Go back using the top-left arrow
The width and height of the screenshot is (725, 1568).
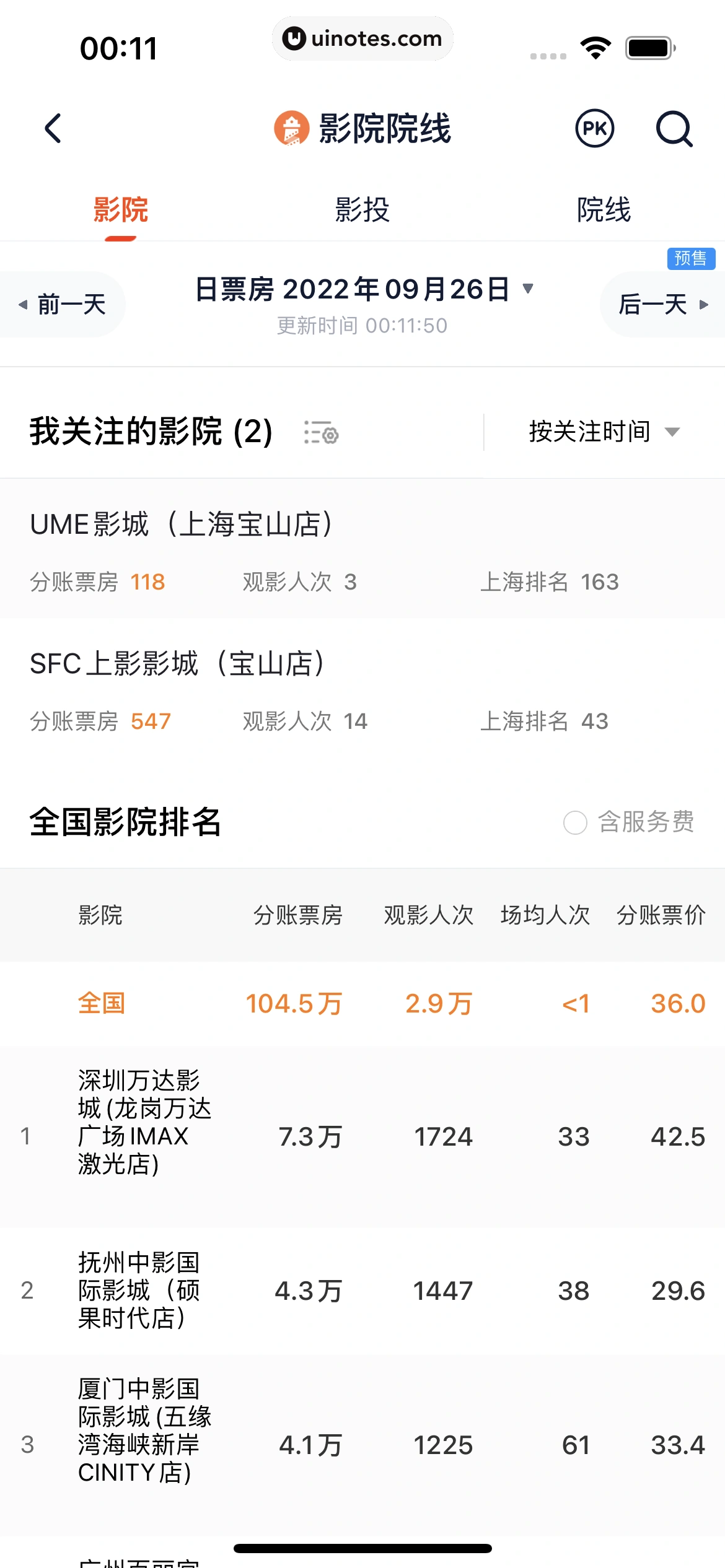53,128
